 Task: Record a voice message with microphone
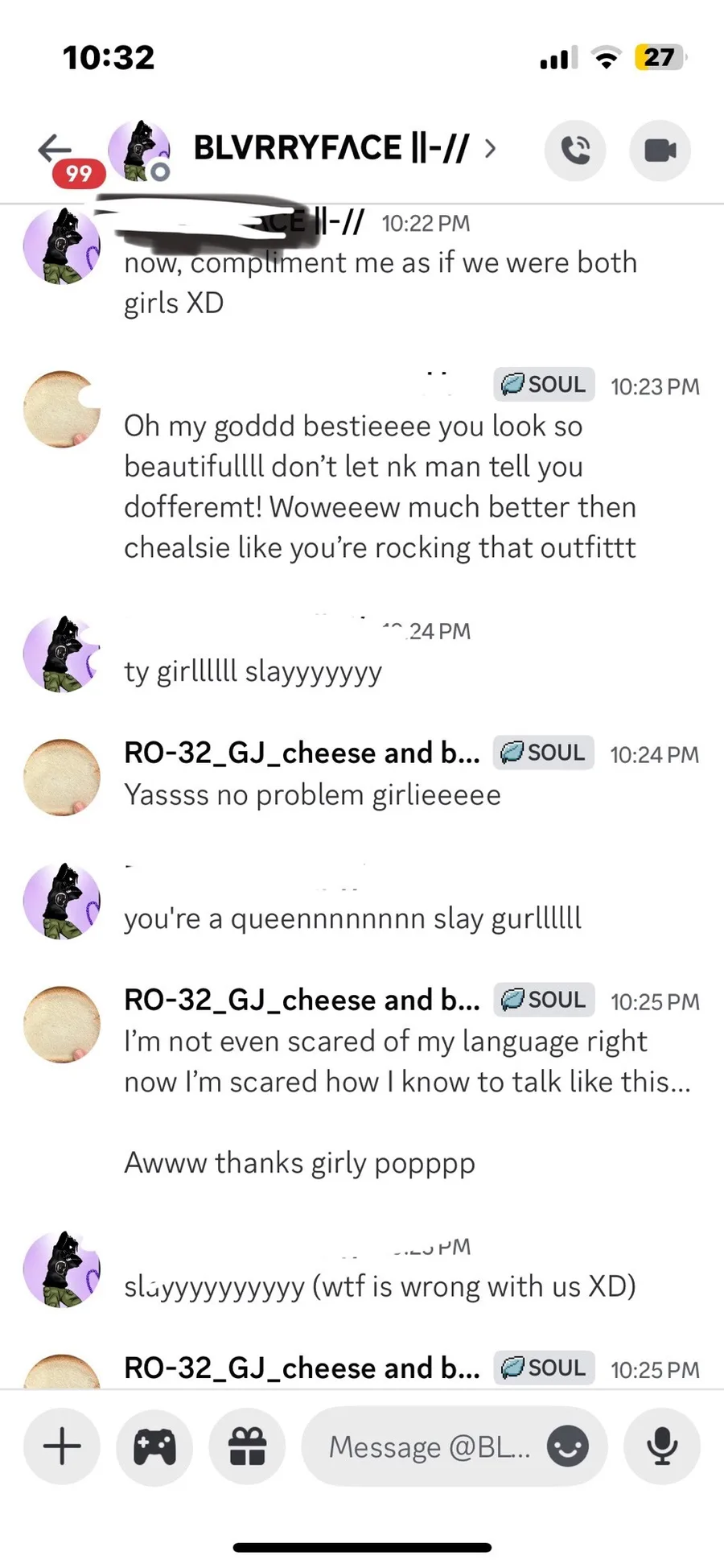pos(662,1446)
